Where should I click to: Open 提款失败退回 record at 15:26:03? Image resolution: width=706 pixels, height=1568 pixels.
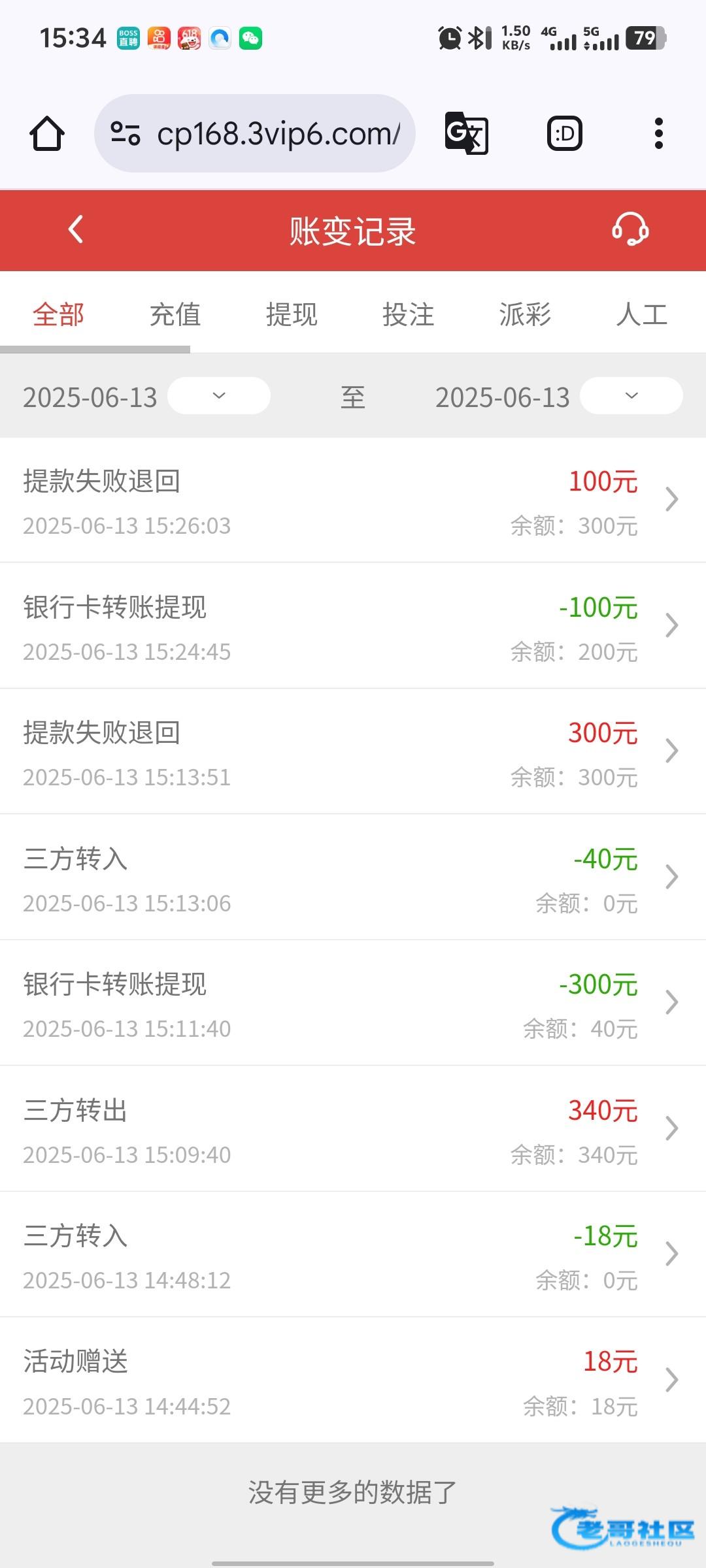(x=353, y=500)
